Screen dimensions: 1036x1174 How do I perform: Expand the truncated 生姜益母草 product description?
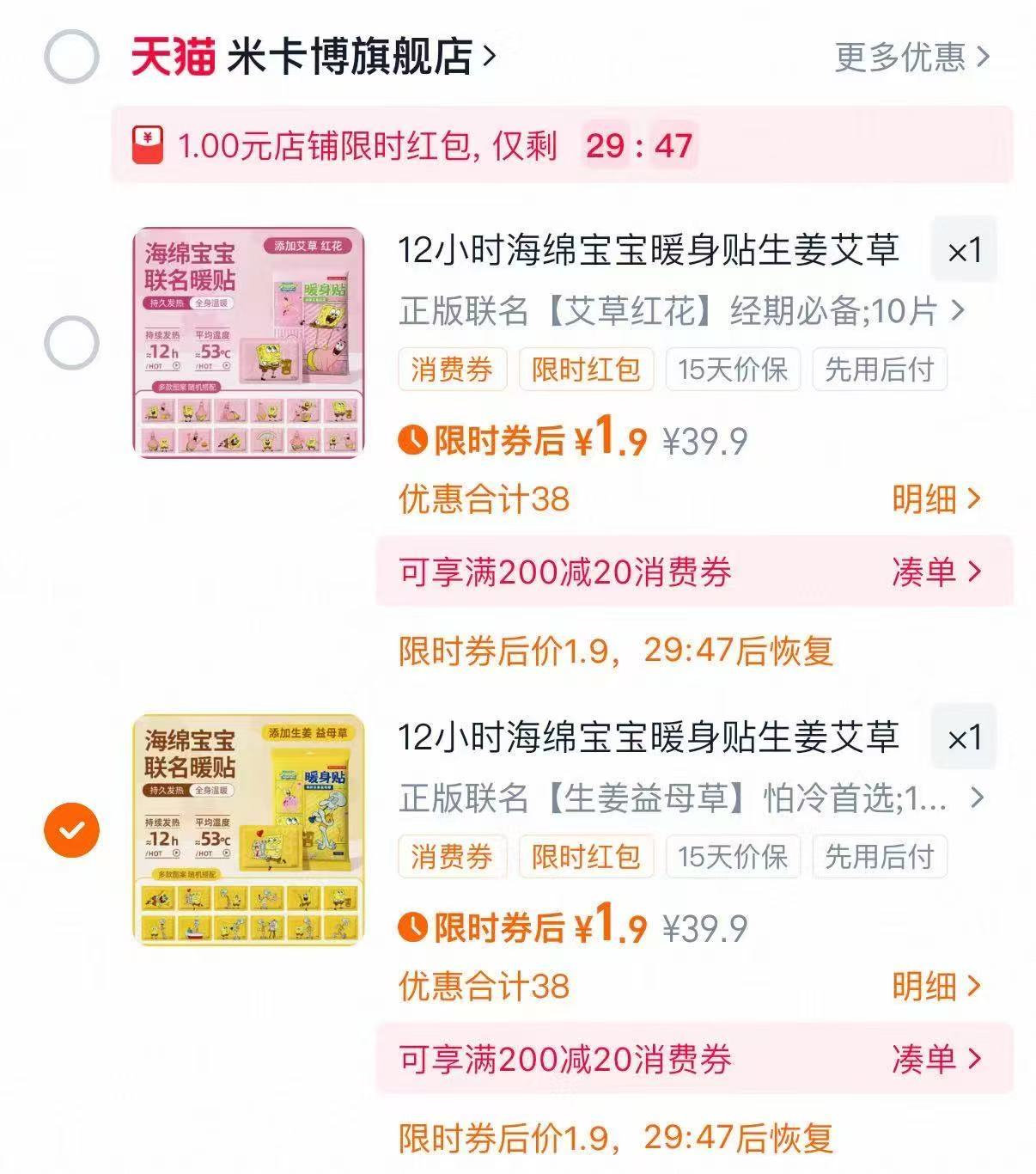(x=973, y=799)
